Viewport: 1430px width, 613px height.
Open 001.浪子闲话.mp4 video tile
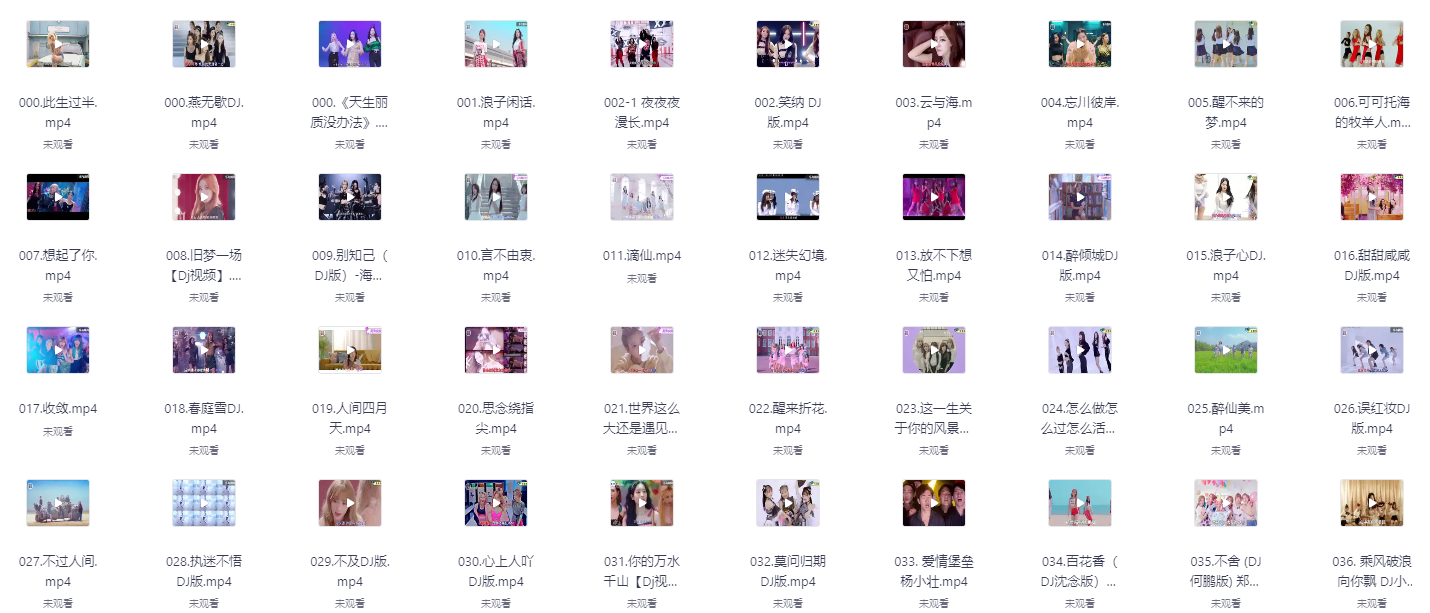click(496, 44)
